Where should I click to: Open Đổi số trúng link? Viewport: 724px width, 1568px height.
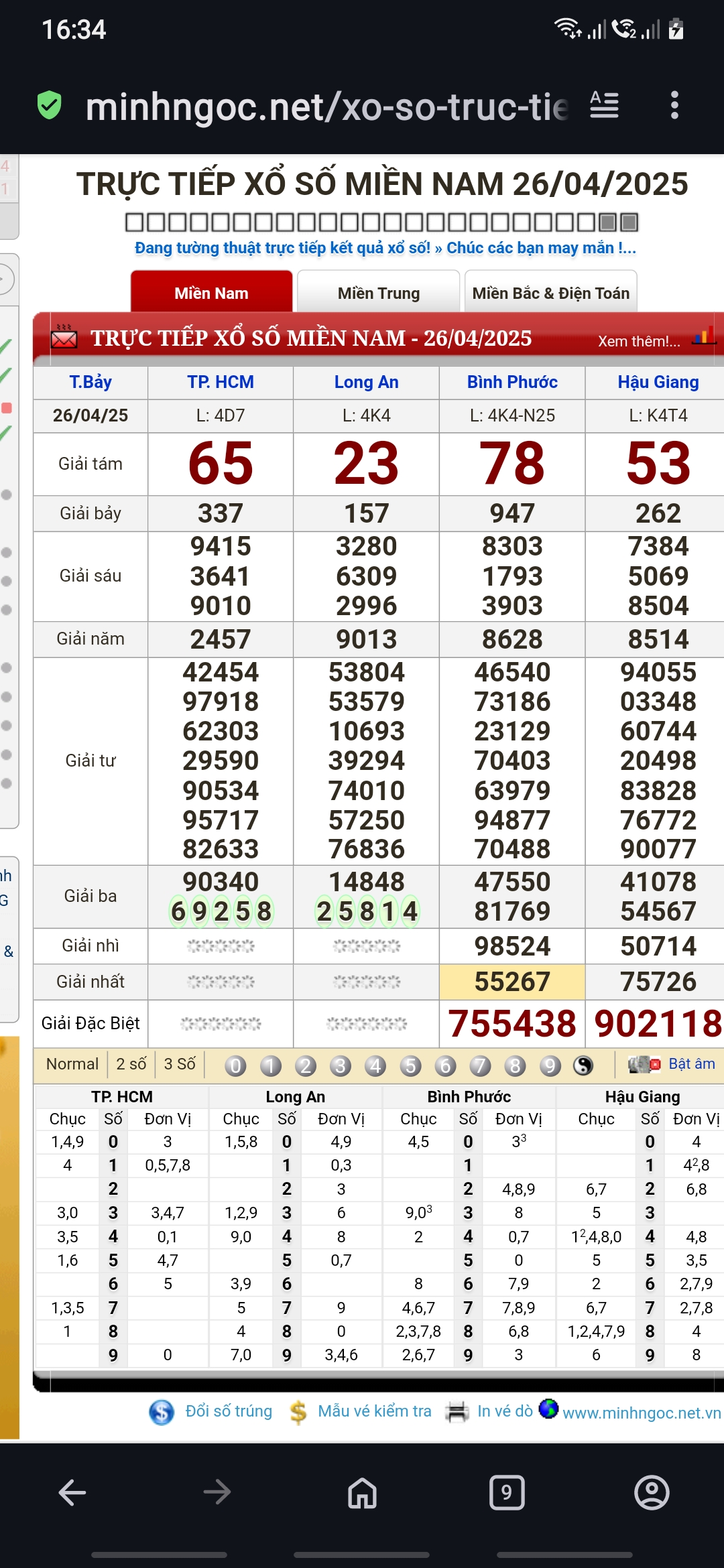228,1411
